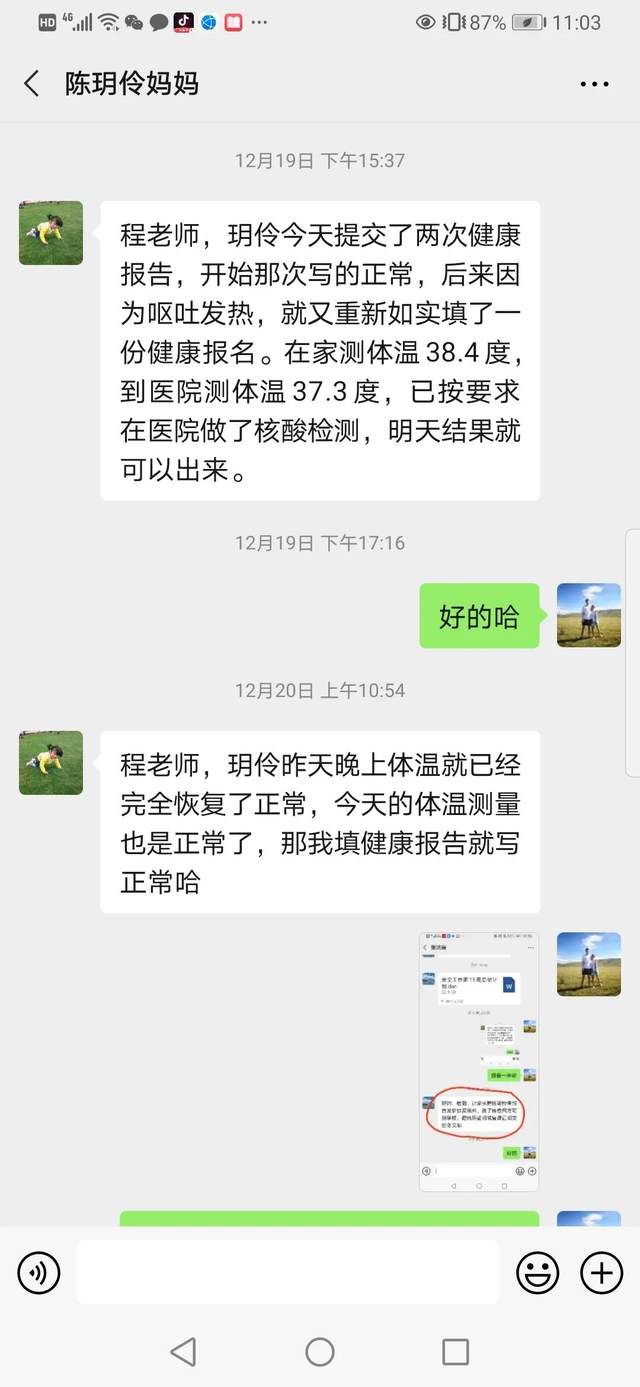
Task: Open the plus attachment menu
Action: click(601, 1272)
